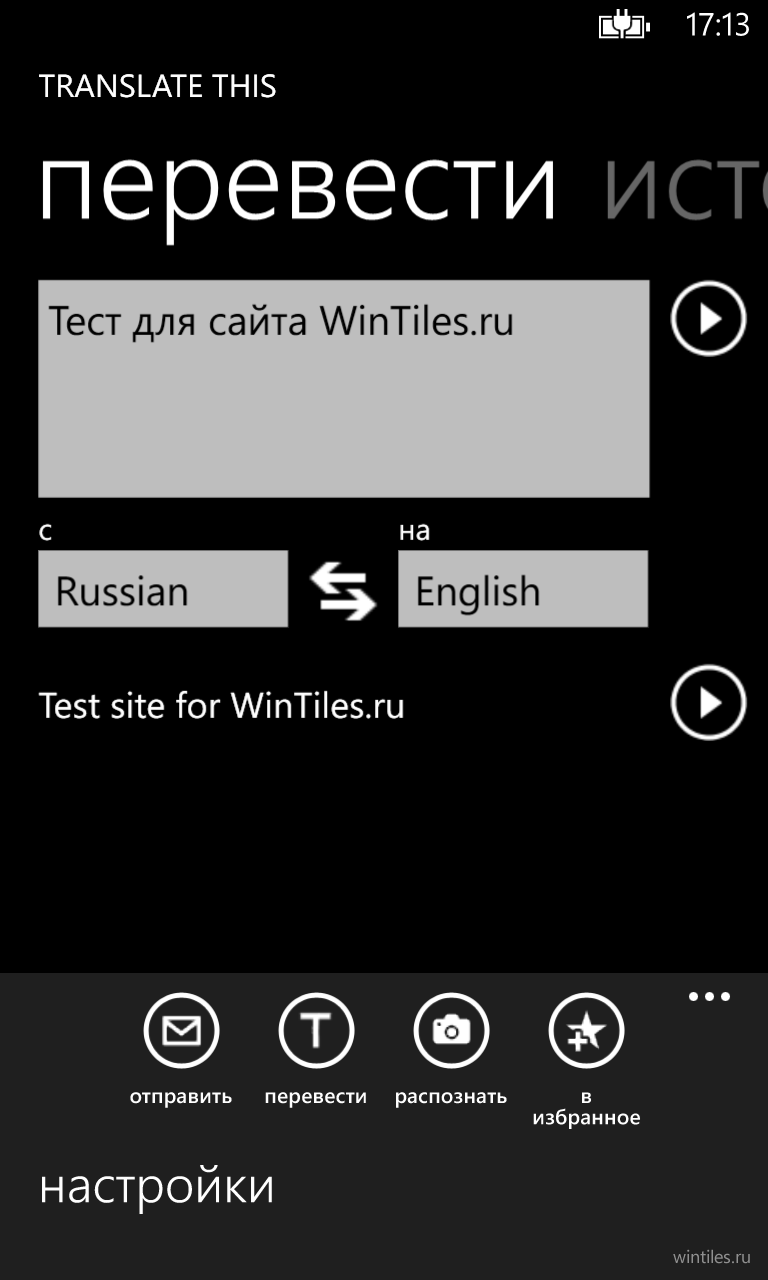The width and height of the screenshot is (768, 1280).
Task: Play the audio of the English translation
Action: (708, 703)
